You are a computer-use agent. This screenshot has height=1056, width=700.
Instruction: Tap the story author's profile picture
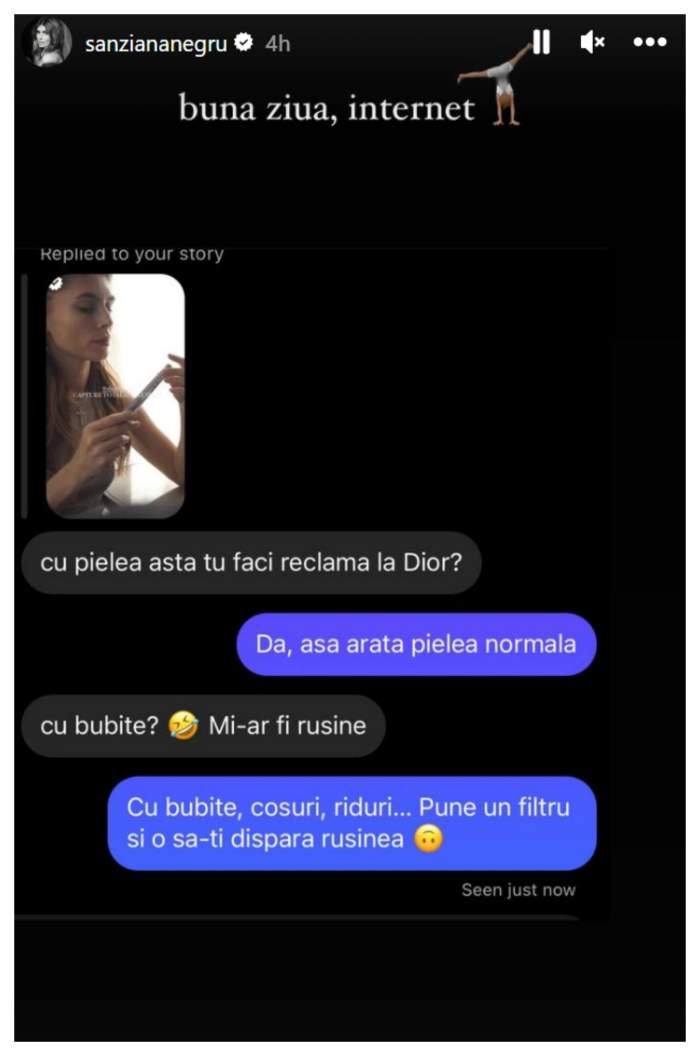(x=47, y=43)
